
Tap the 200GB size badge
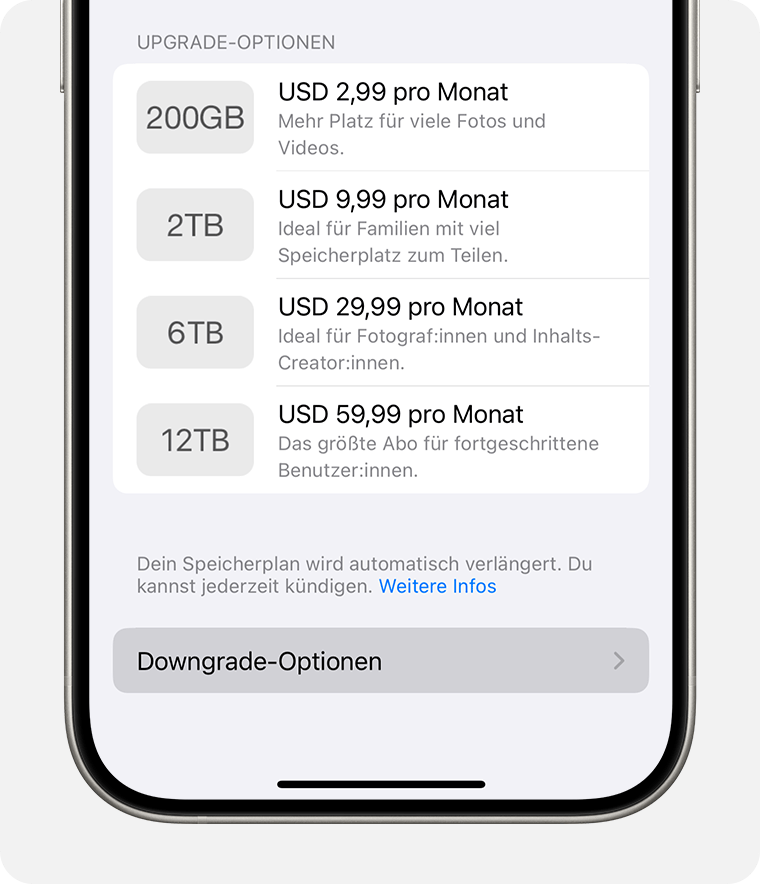(194, 118)
